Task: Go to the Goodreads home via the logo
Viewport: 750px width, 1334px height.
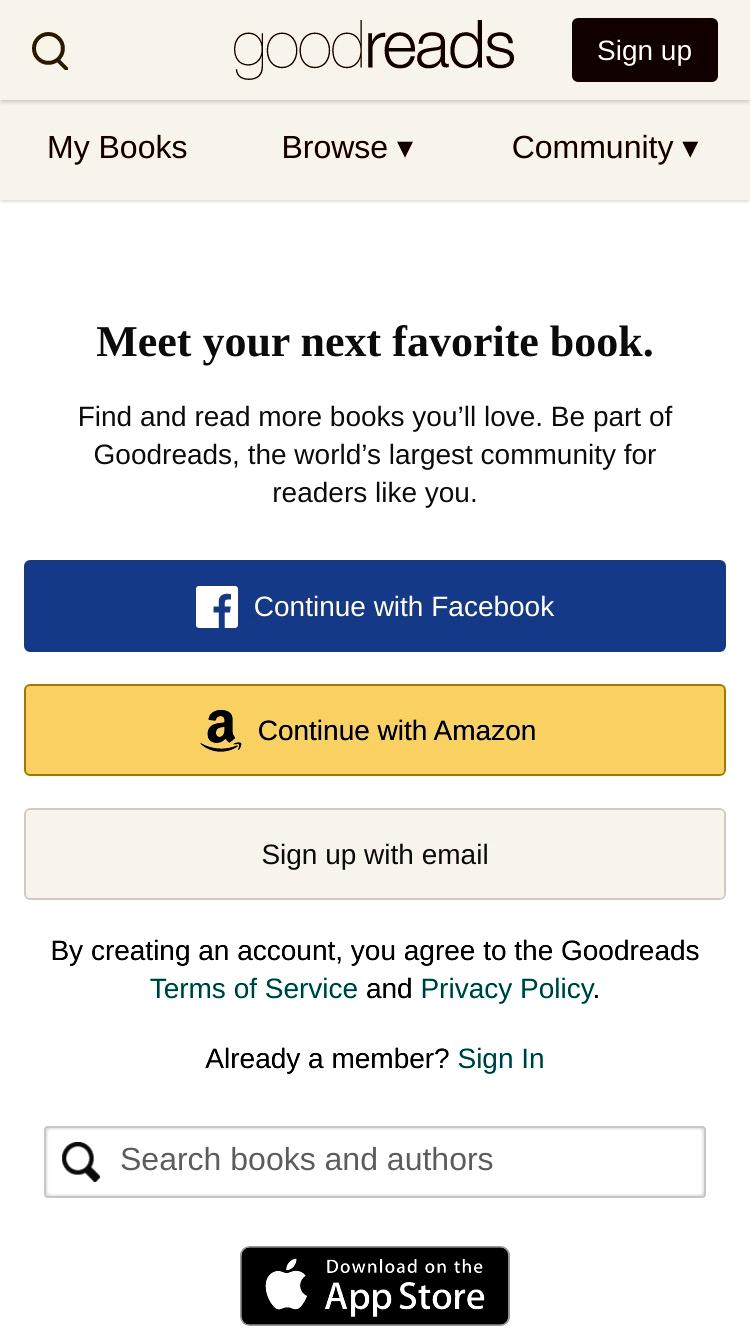Action: pyautogui.click(x=374, y=49)
